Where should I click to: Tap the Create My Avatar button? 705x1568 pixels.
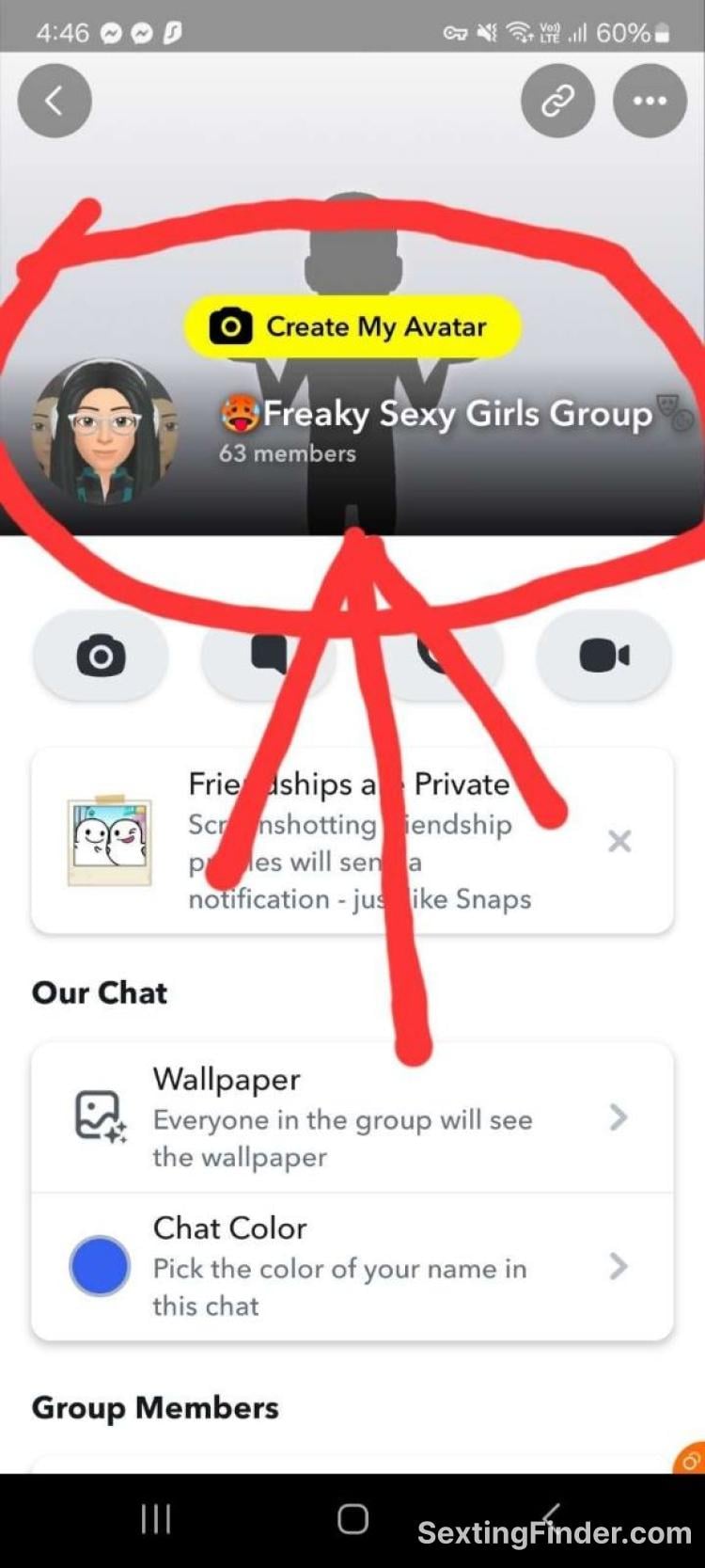pos(352,326)
